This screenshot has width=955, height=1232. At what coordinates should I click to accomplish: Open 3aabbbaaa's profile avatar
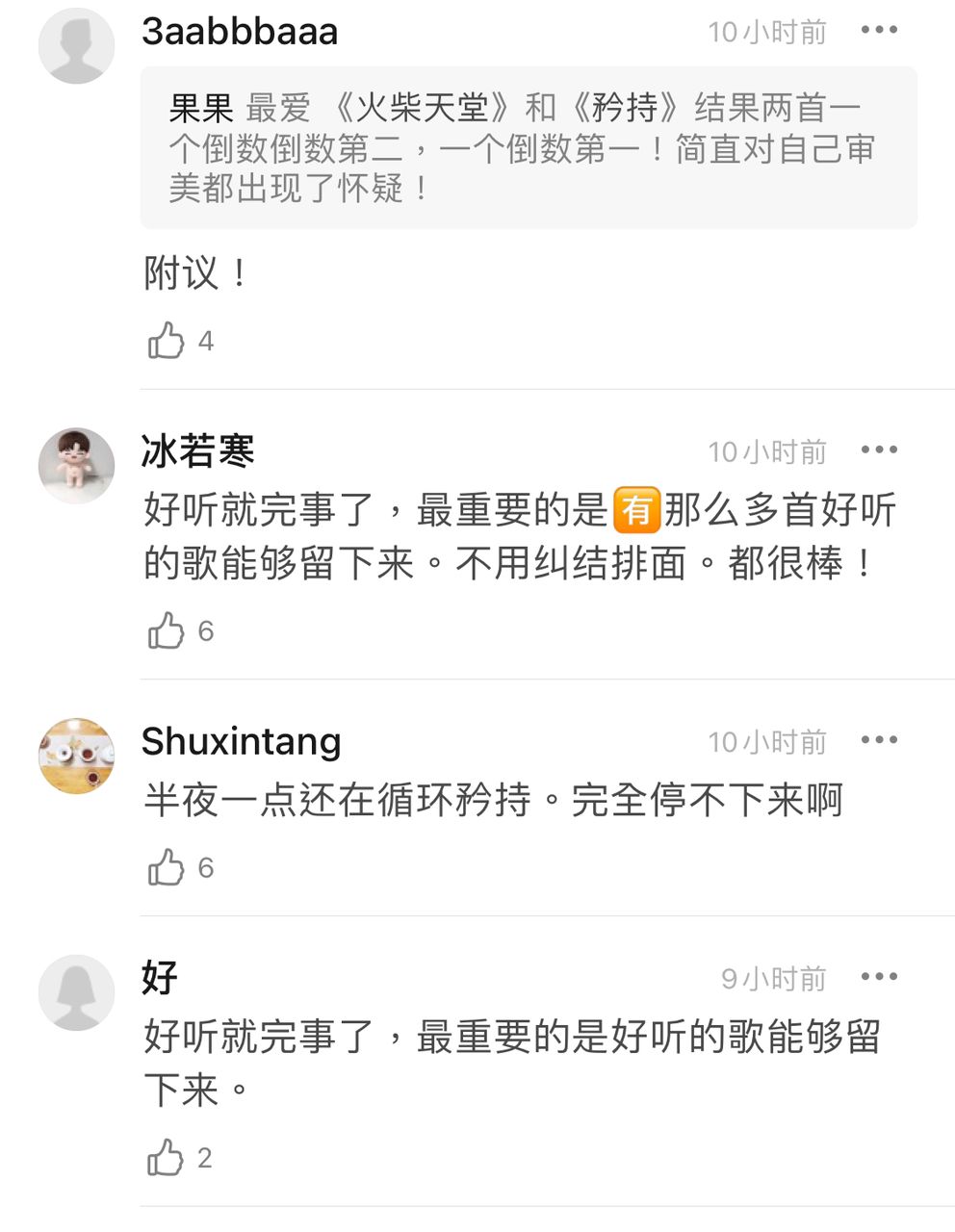tap(76, 43)
